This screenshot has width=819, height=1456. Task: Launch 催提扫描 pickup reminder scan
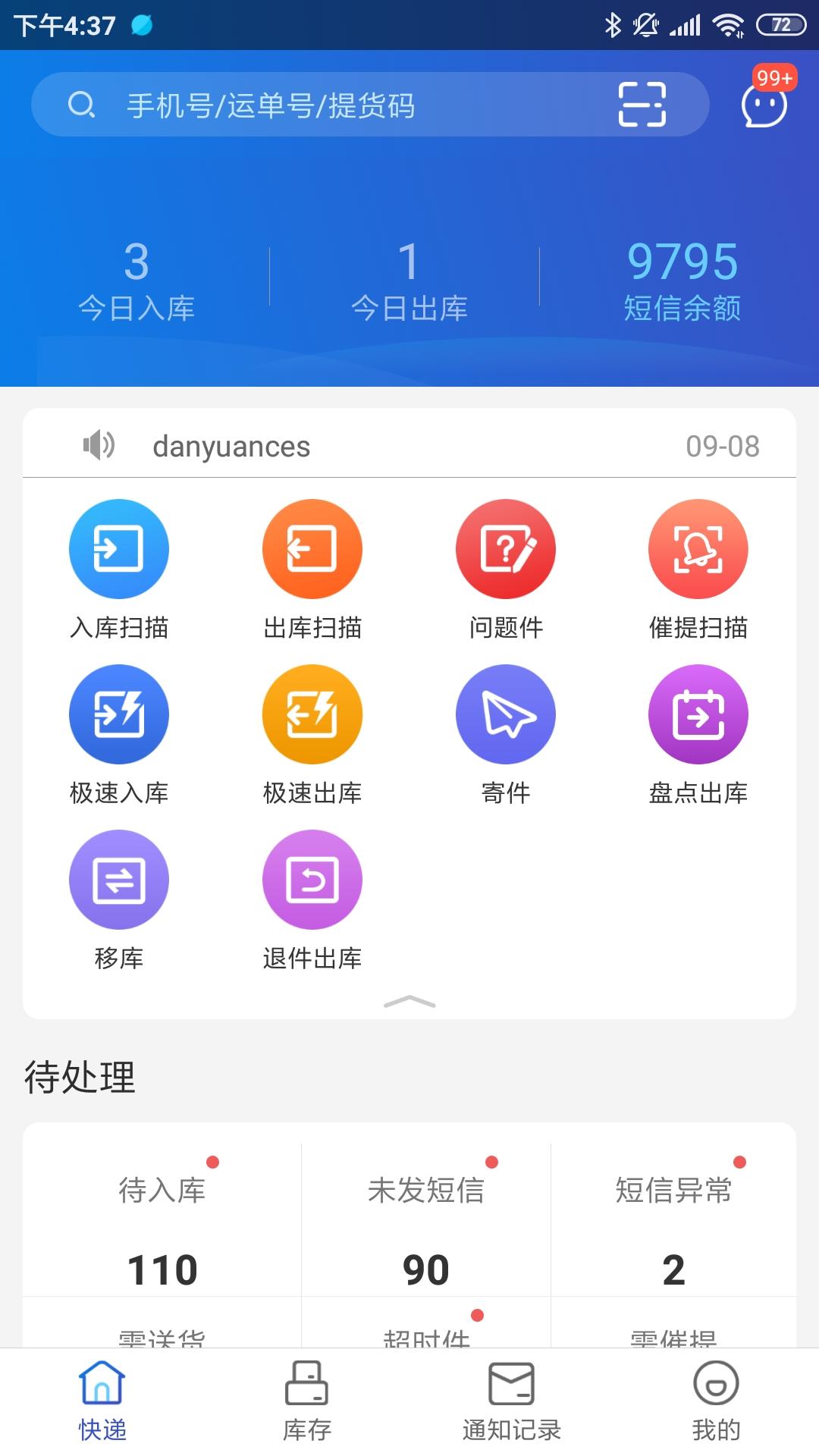698,549
